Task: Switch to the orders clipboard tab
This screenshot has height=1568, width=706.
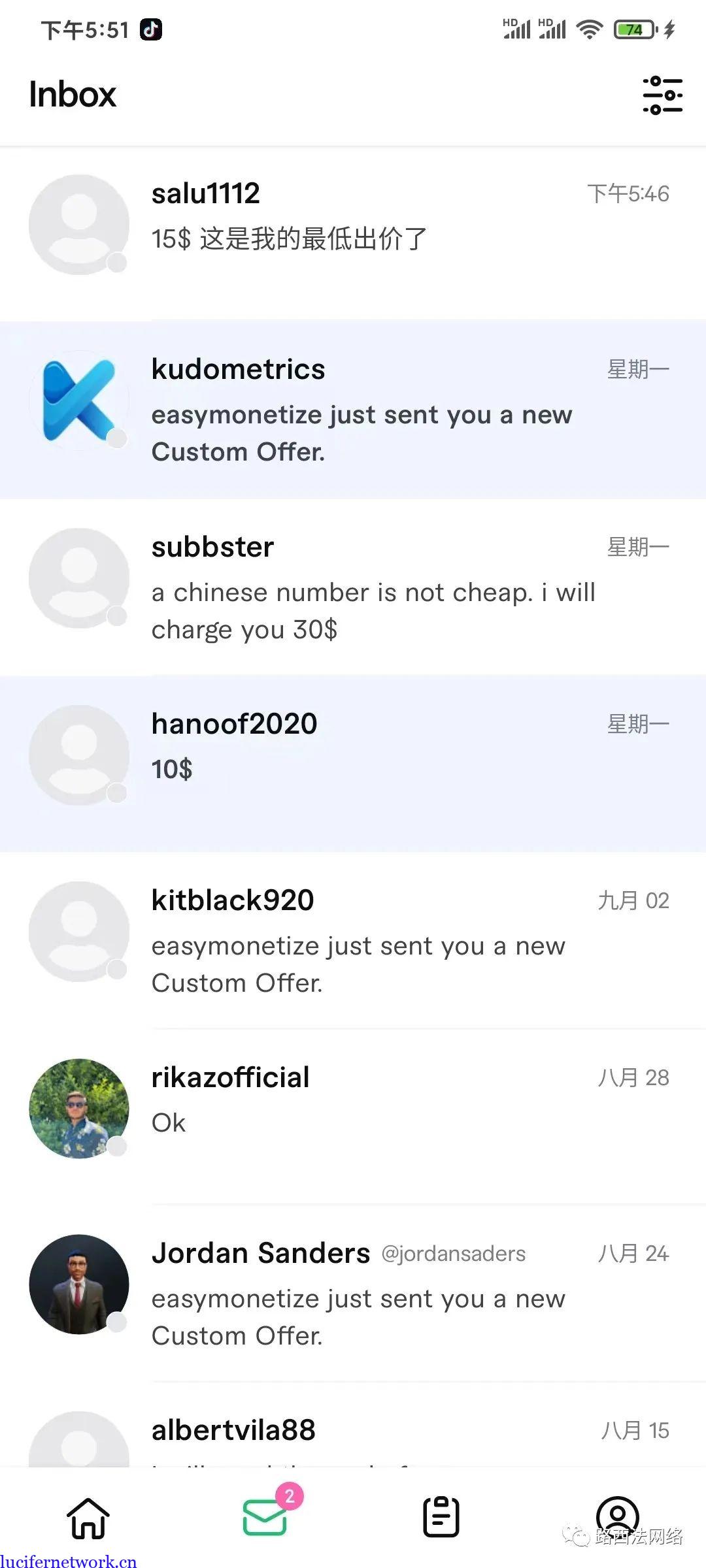Action: tap(441, 1517)
